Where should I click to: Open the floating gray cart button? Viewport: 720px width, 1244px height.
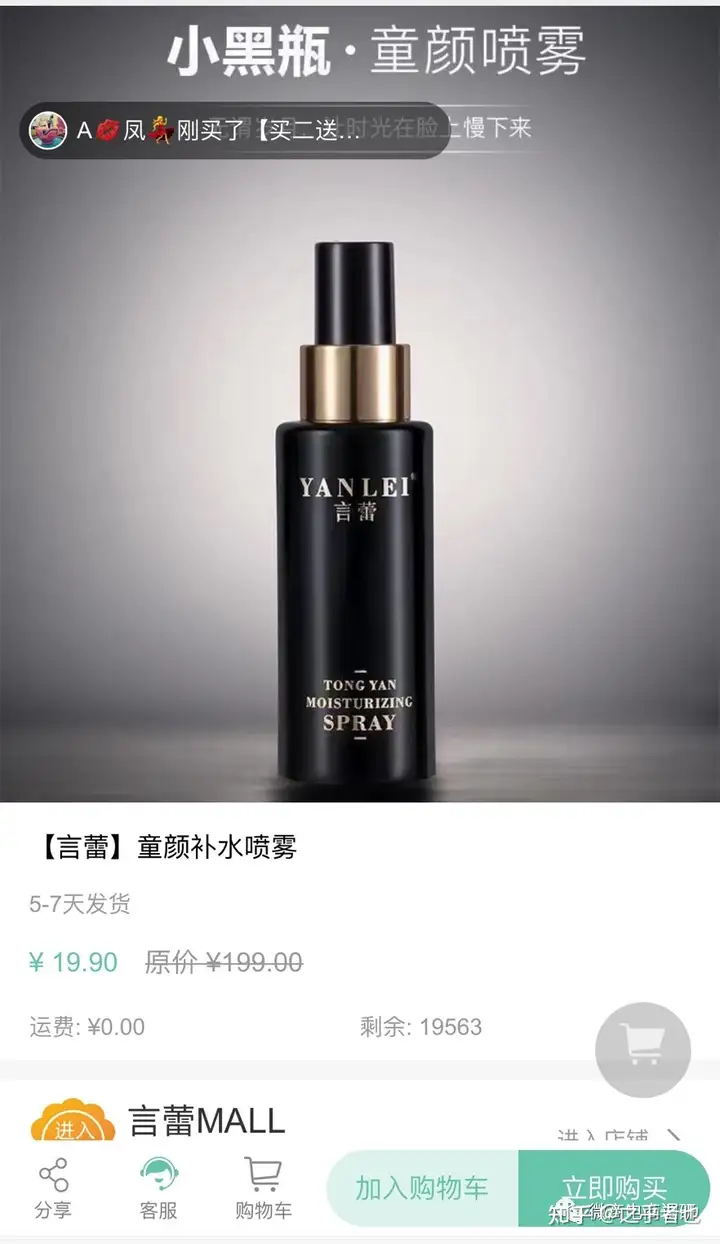642,1050
